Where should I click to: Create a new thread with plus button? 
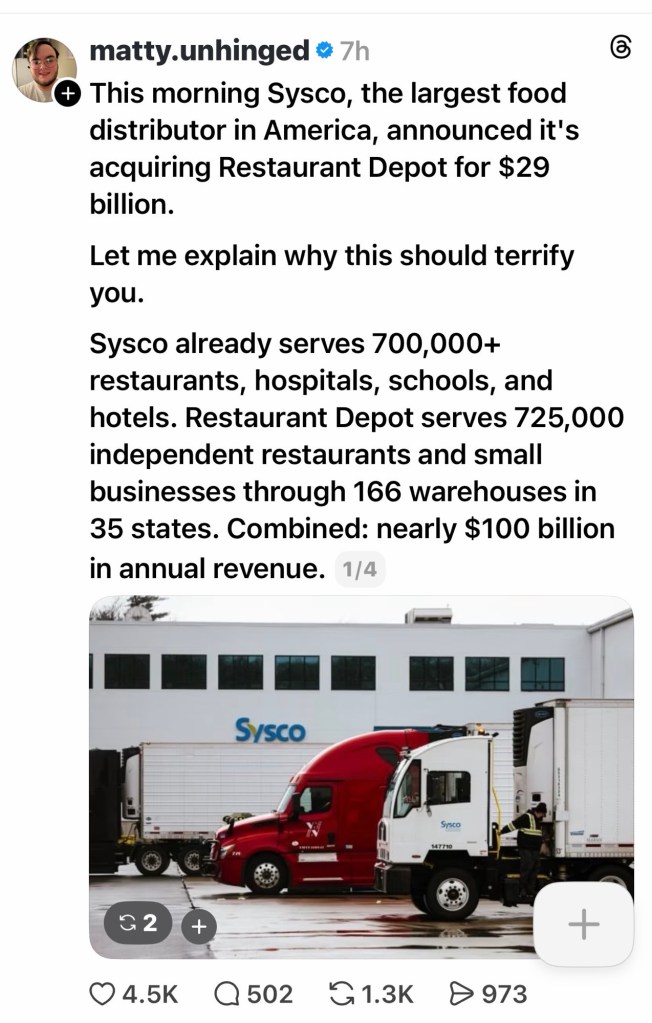pos(583,925)
